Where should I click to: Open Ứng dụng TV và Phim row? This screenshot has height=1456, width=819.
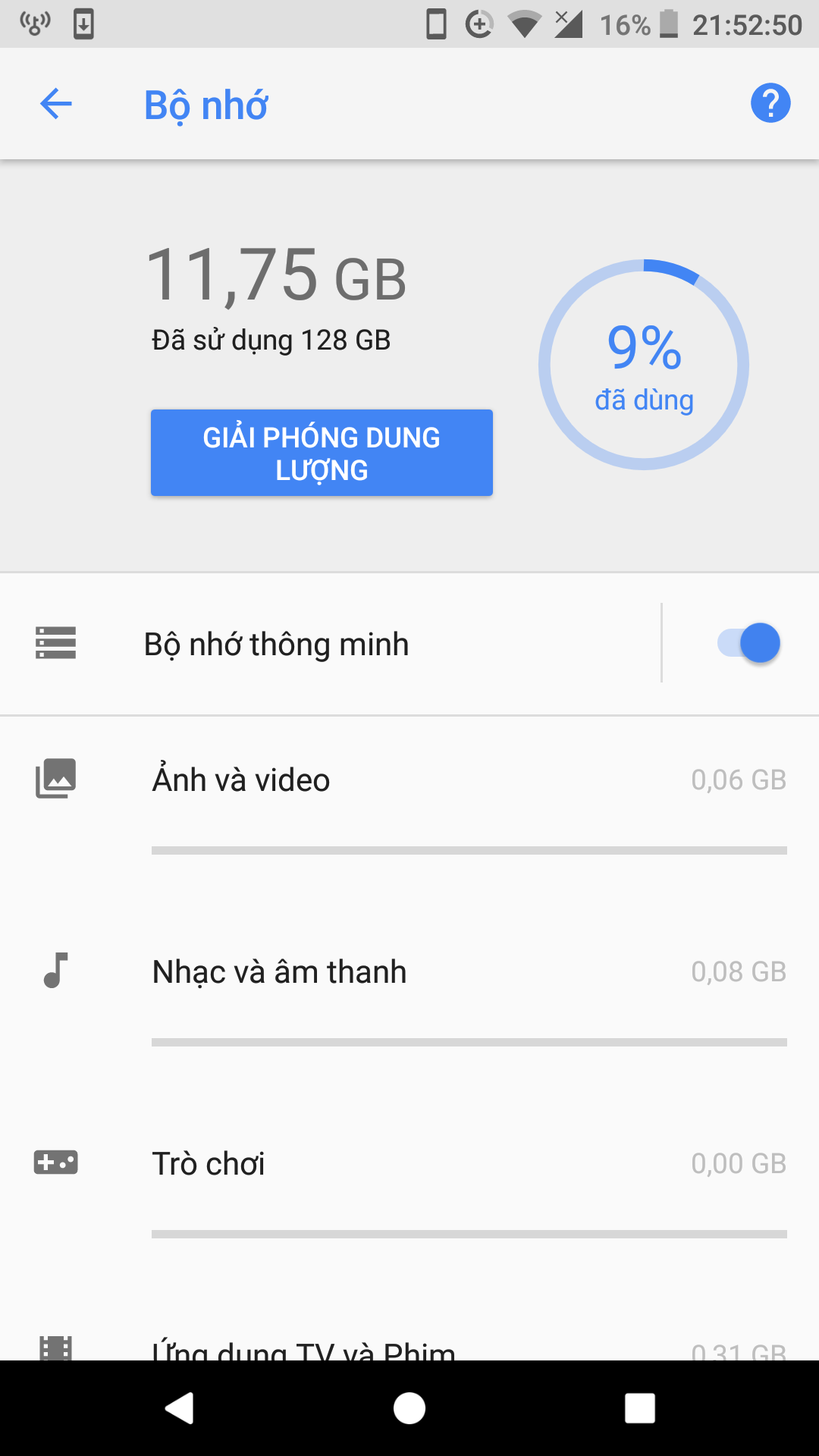409,1348
